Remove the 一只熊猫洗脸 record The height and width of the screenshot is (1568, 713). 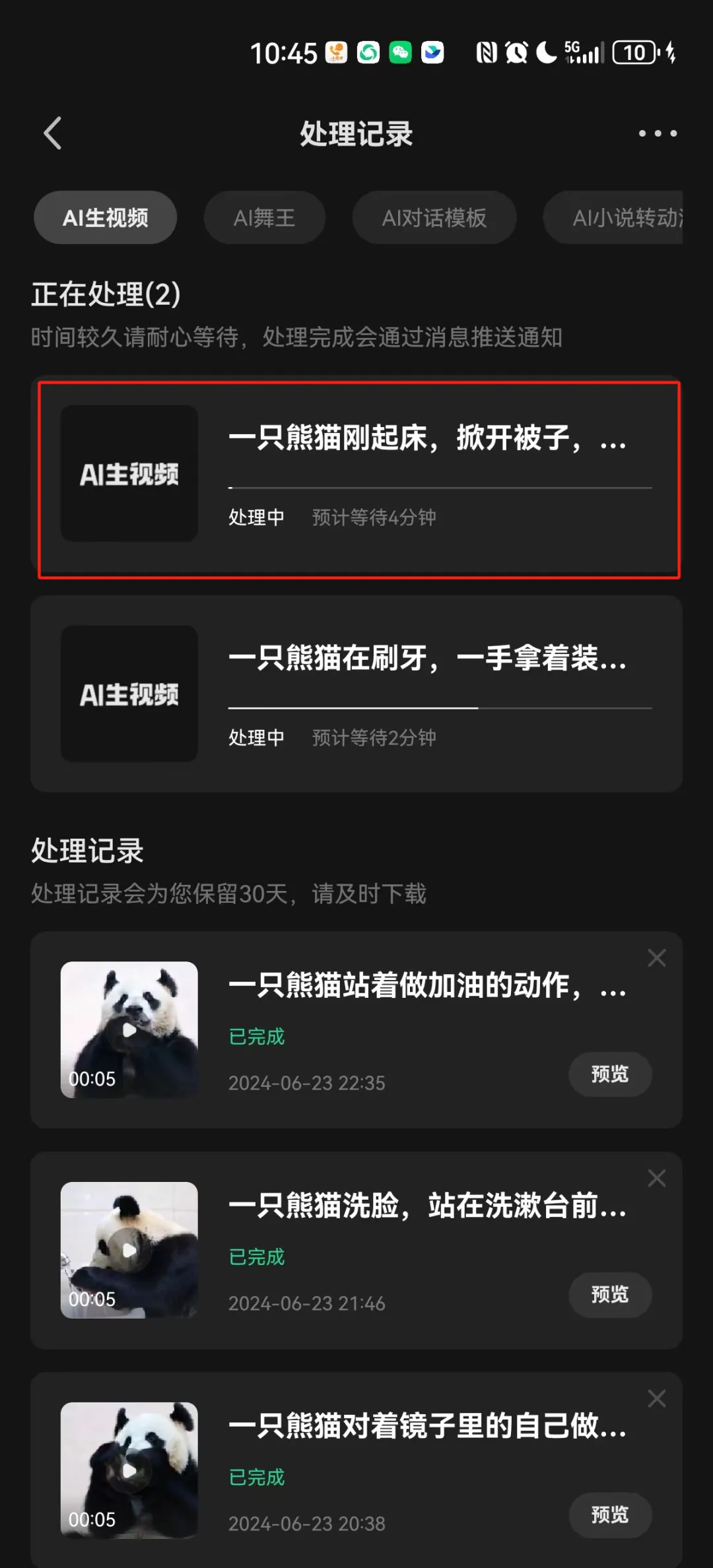pos(656,1179)
